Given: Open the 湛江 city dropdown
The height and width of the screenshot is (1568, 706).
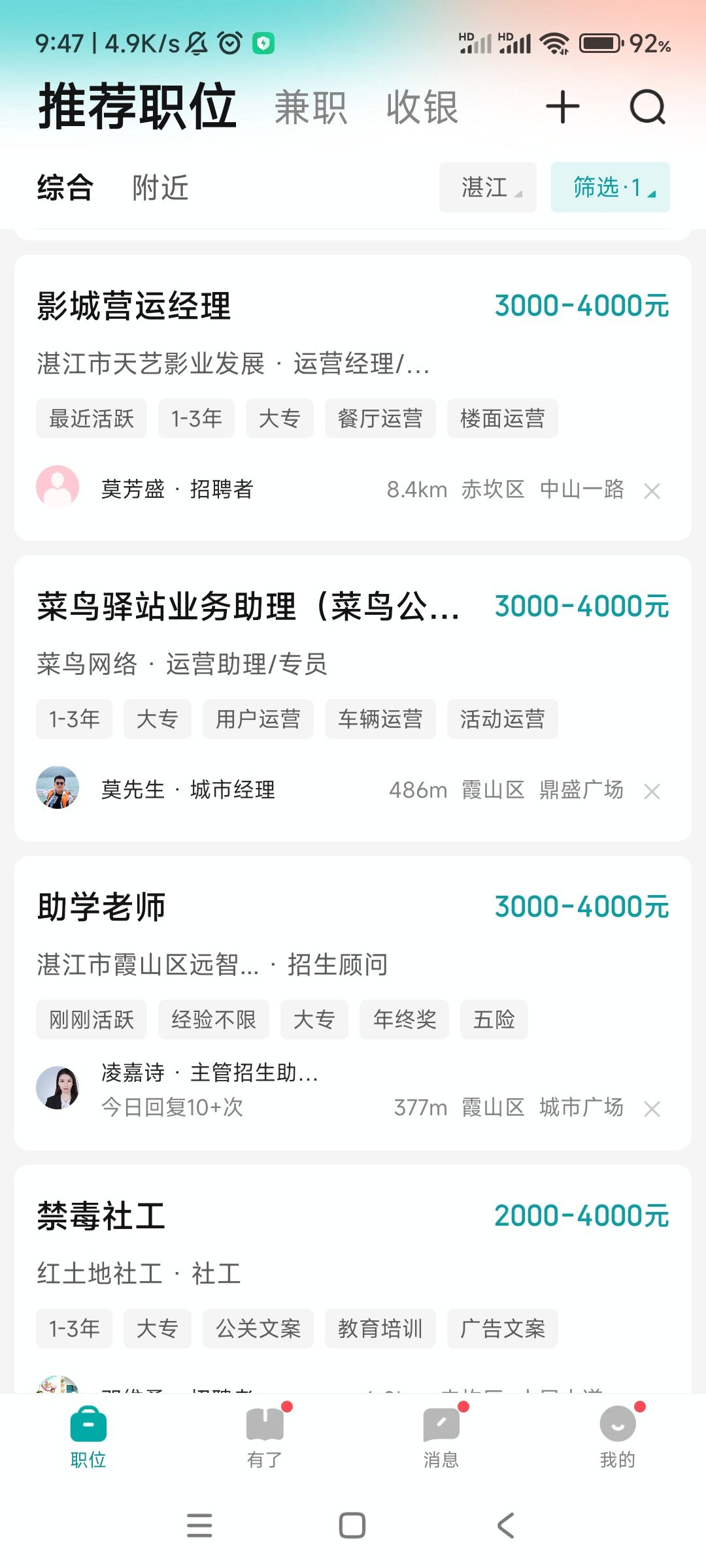Looking at the screenshot, I should pos(488,188).
